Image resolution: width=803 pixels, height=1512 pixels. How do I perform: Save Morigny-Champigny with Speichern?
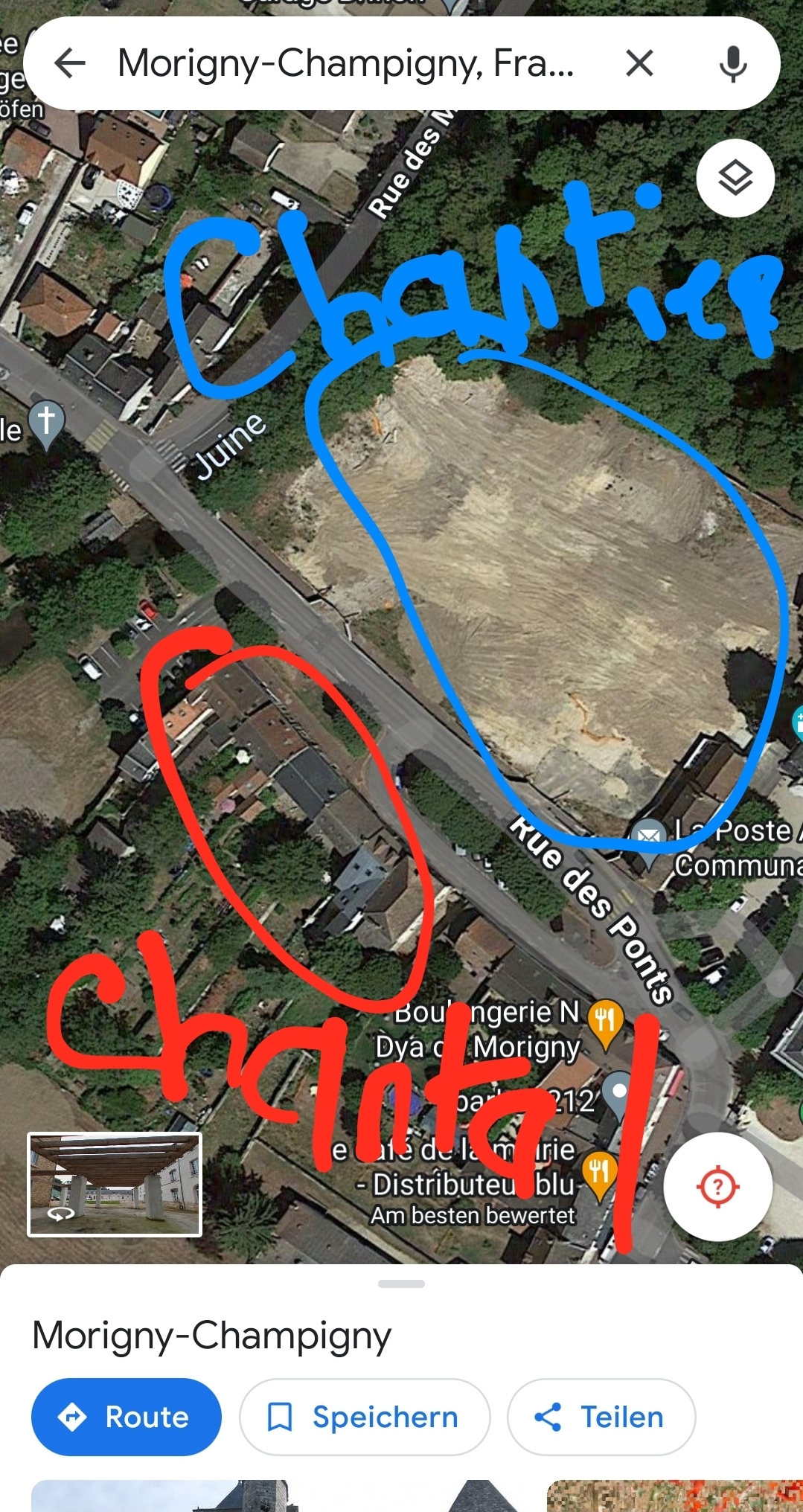(x=364, y=1417)
